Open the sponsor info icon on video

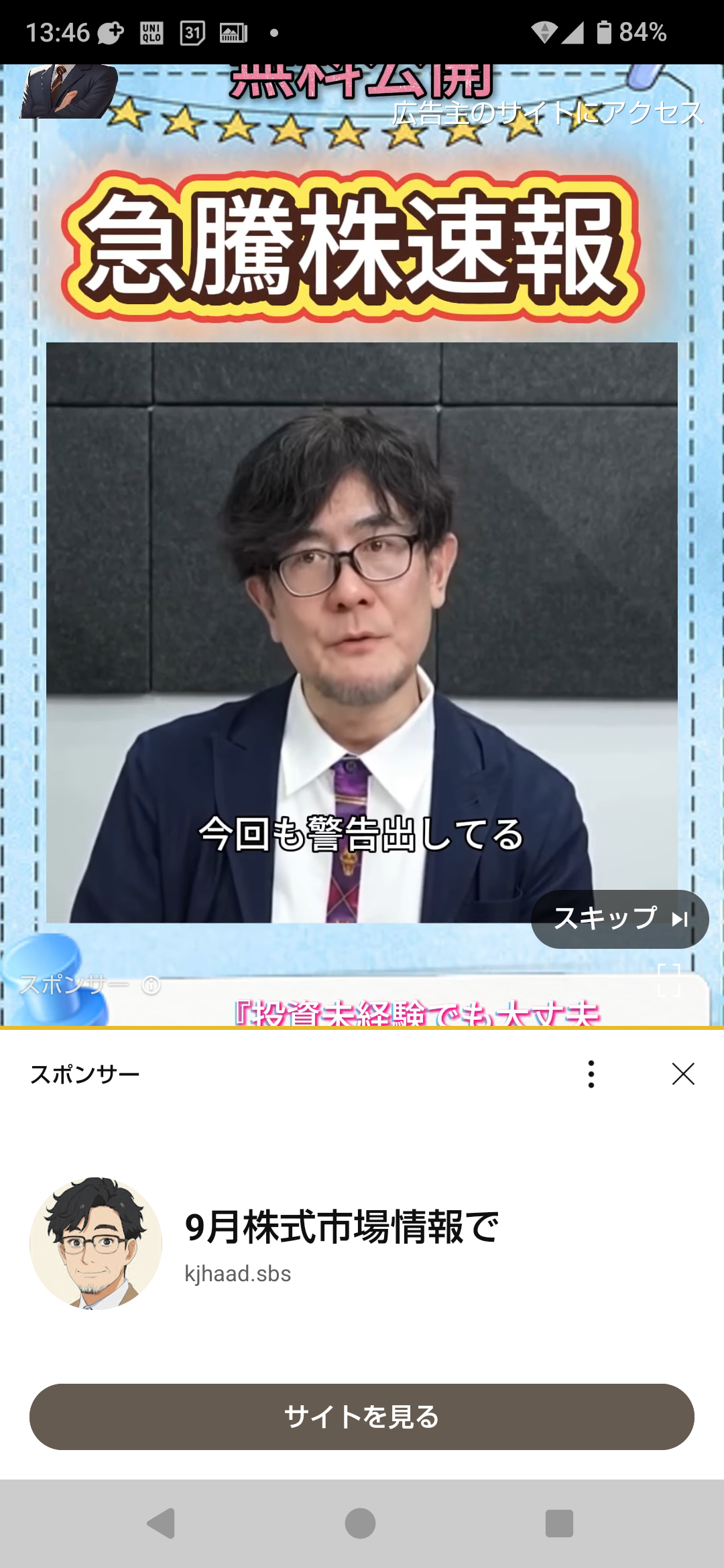point(152,985)
